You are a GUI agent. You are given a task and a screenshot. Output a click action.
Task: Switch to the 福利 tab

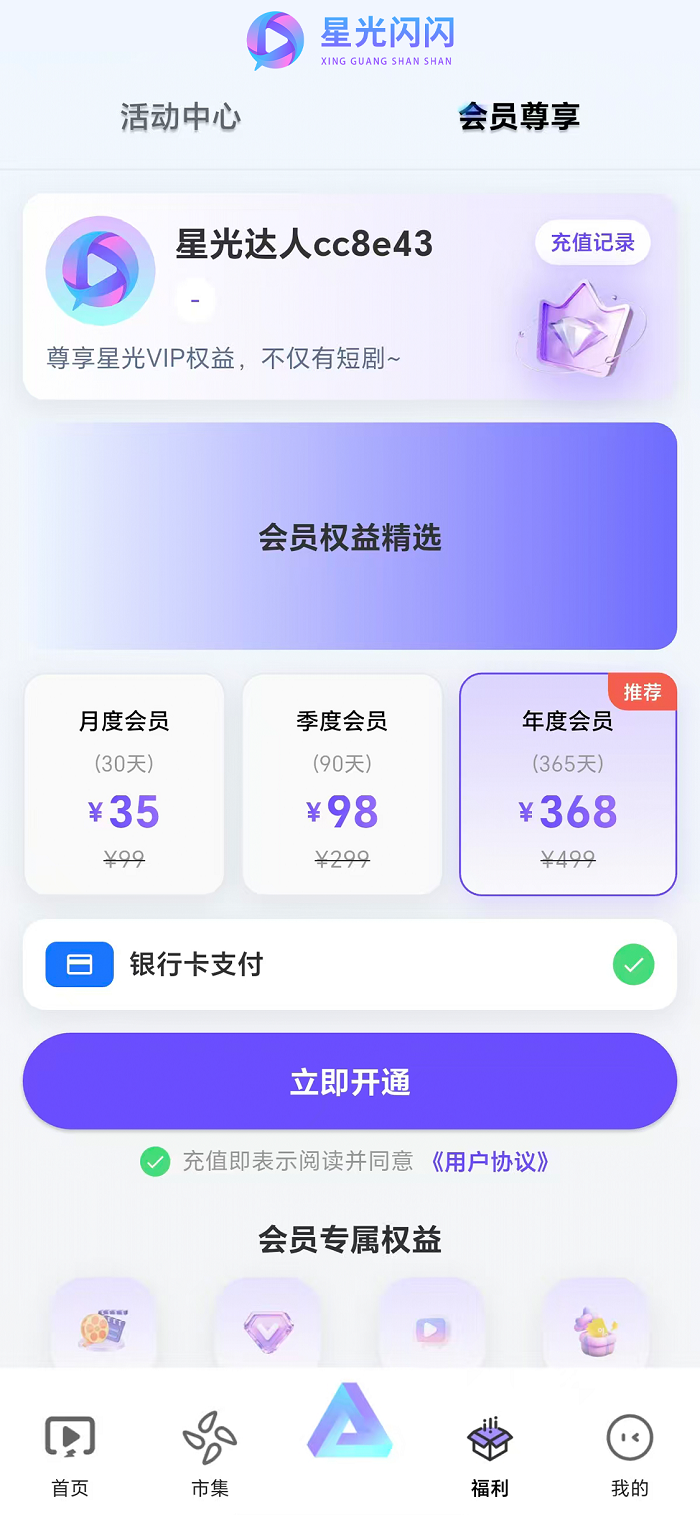[490, 1455]
